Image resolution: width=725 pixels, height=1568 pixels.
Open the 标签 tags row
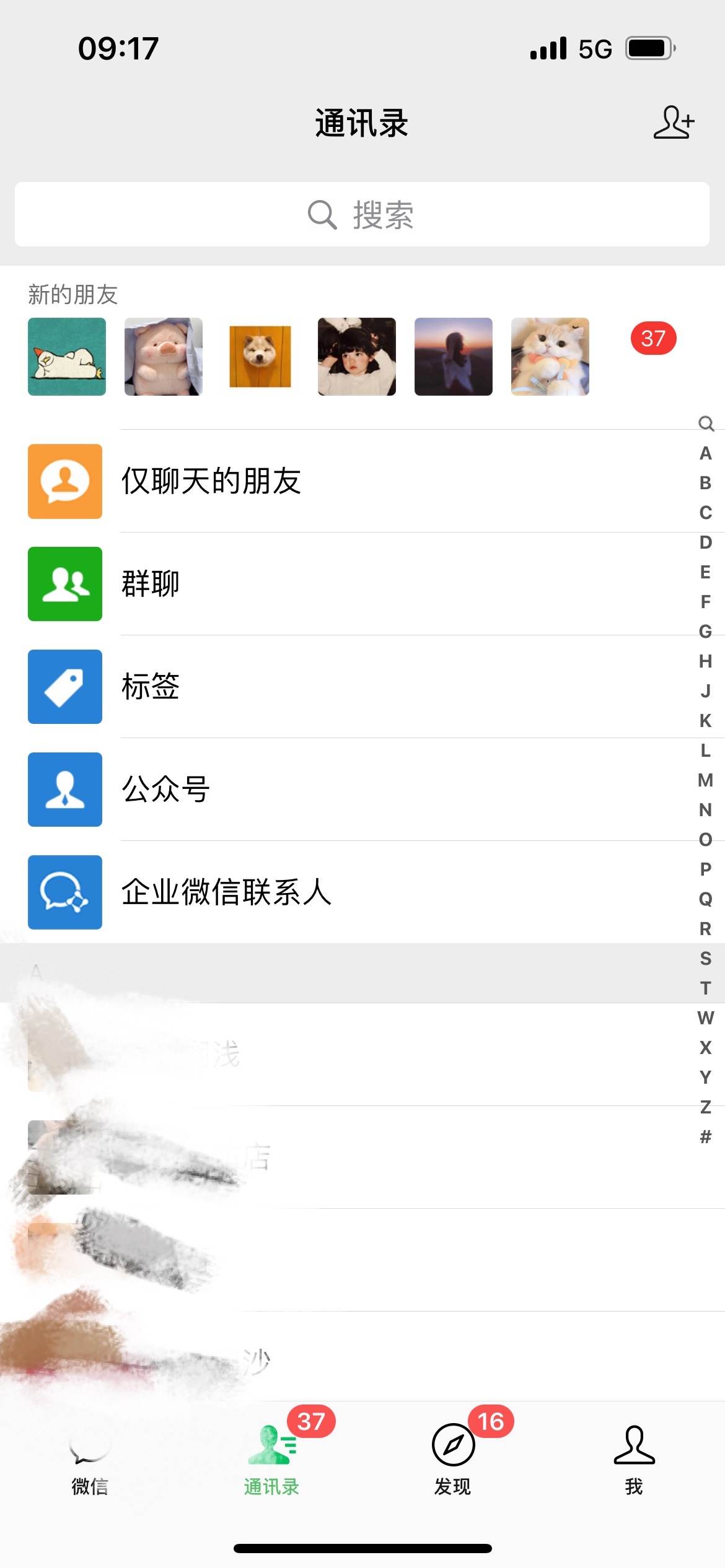150,687
